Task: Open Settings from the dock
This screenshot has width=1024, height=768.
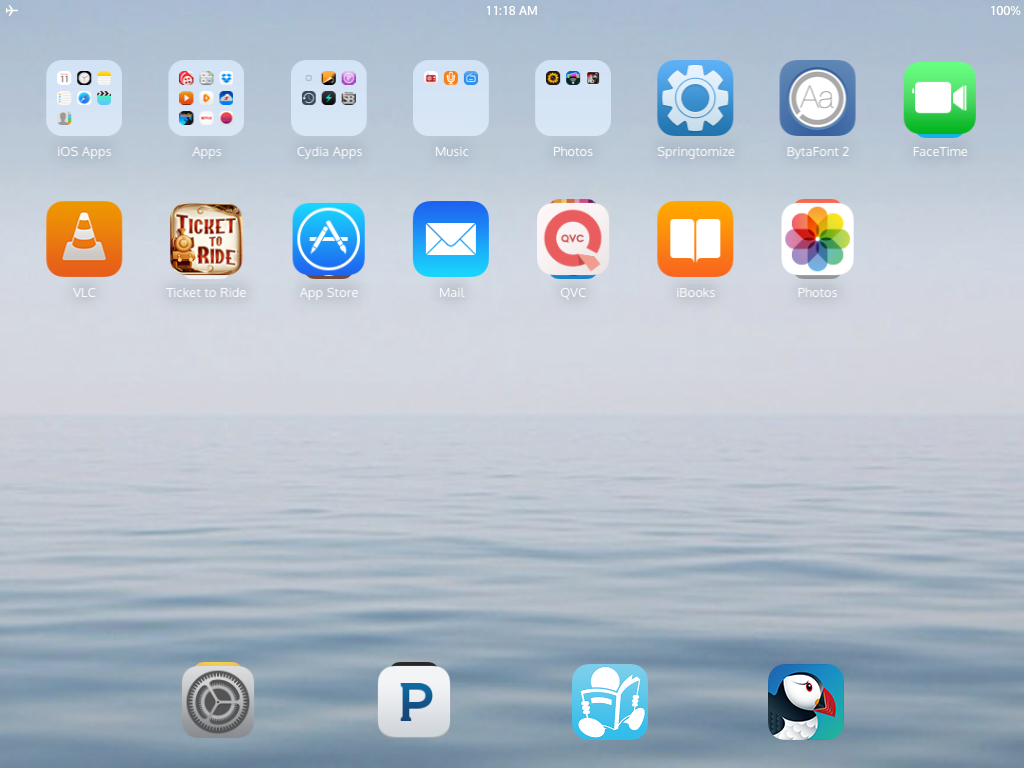Action: tap(218, 702)
